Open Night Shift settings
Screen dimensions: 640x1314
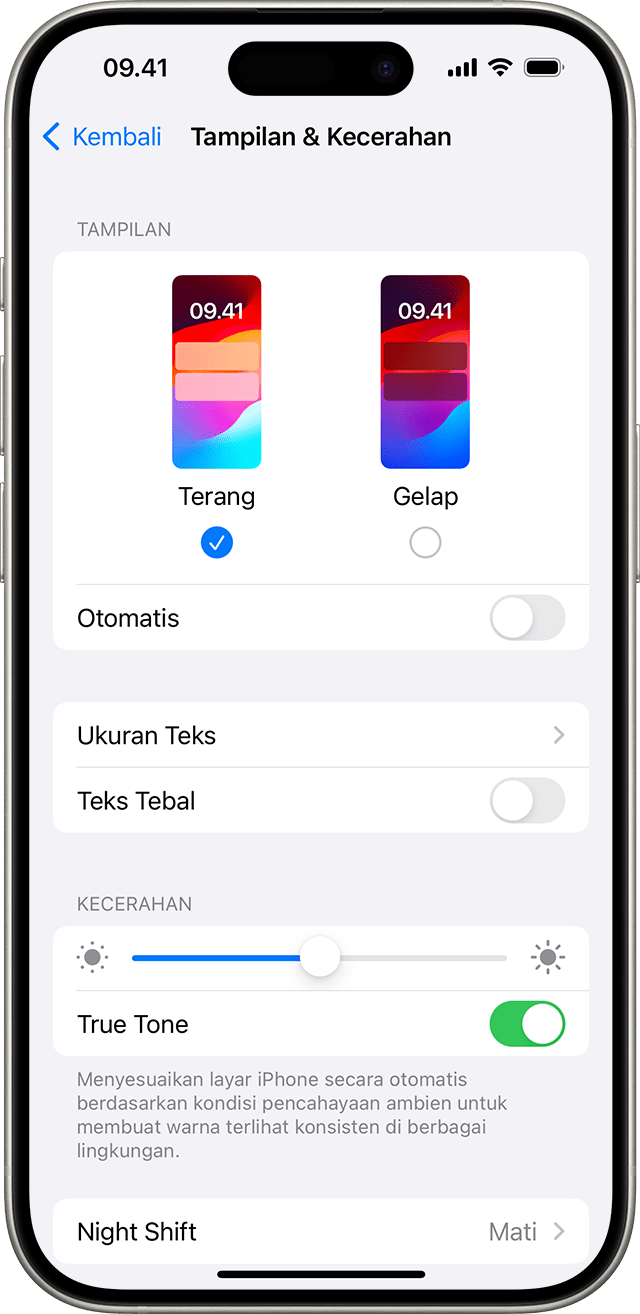click(321, 1232)
